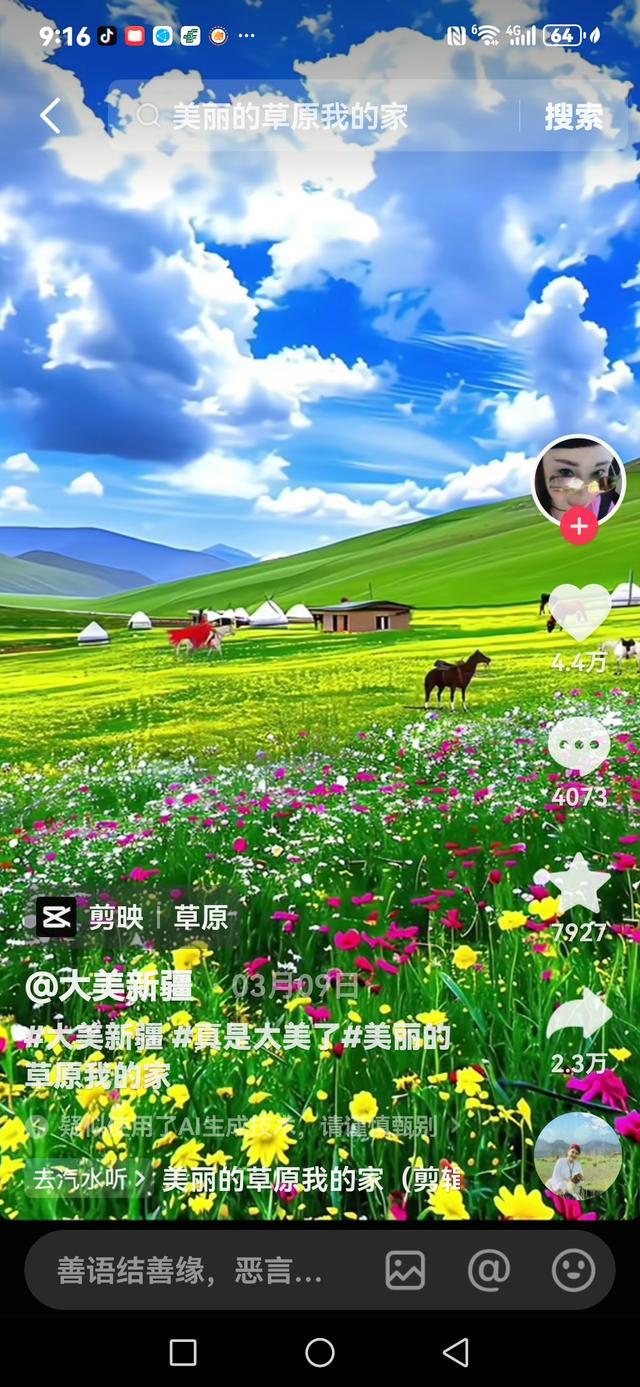Mention someone with the @ icon
Viewport: 640px width, 1387px height.
[x=489, y=1270]
